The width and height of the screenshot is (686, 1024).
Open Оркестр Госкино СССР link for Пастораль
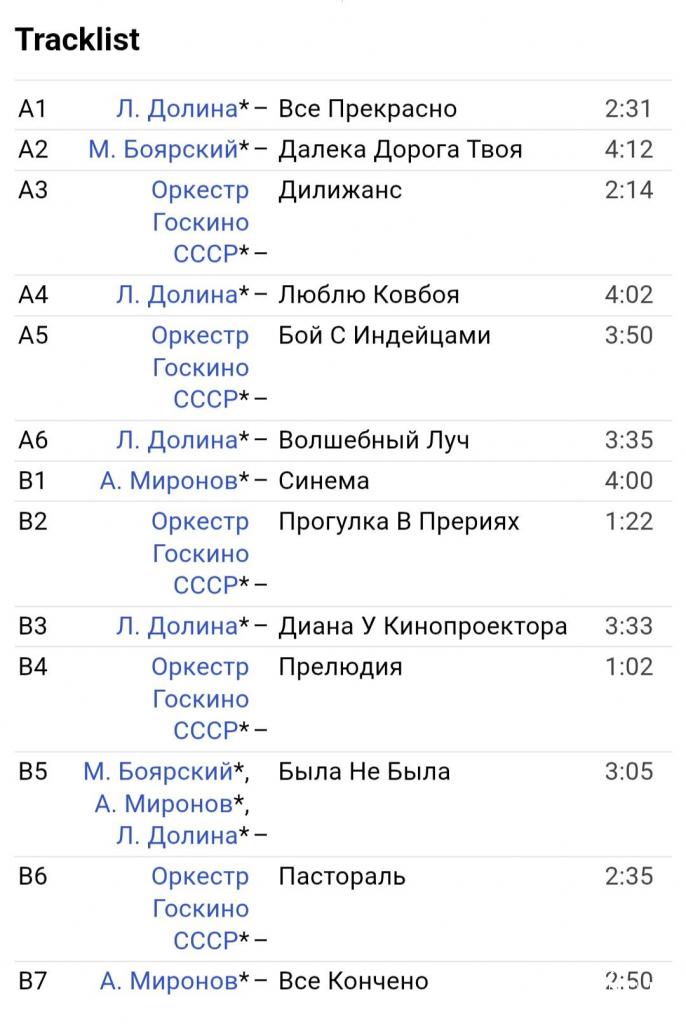click(200, 908)
